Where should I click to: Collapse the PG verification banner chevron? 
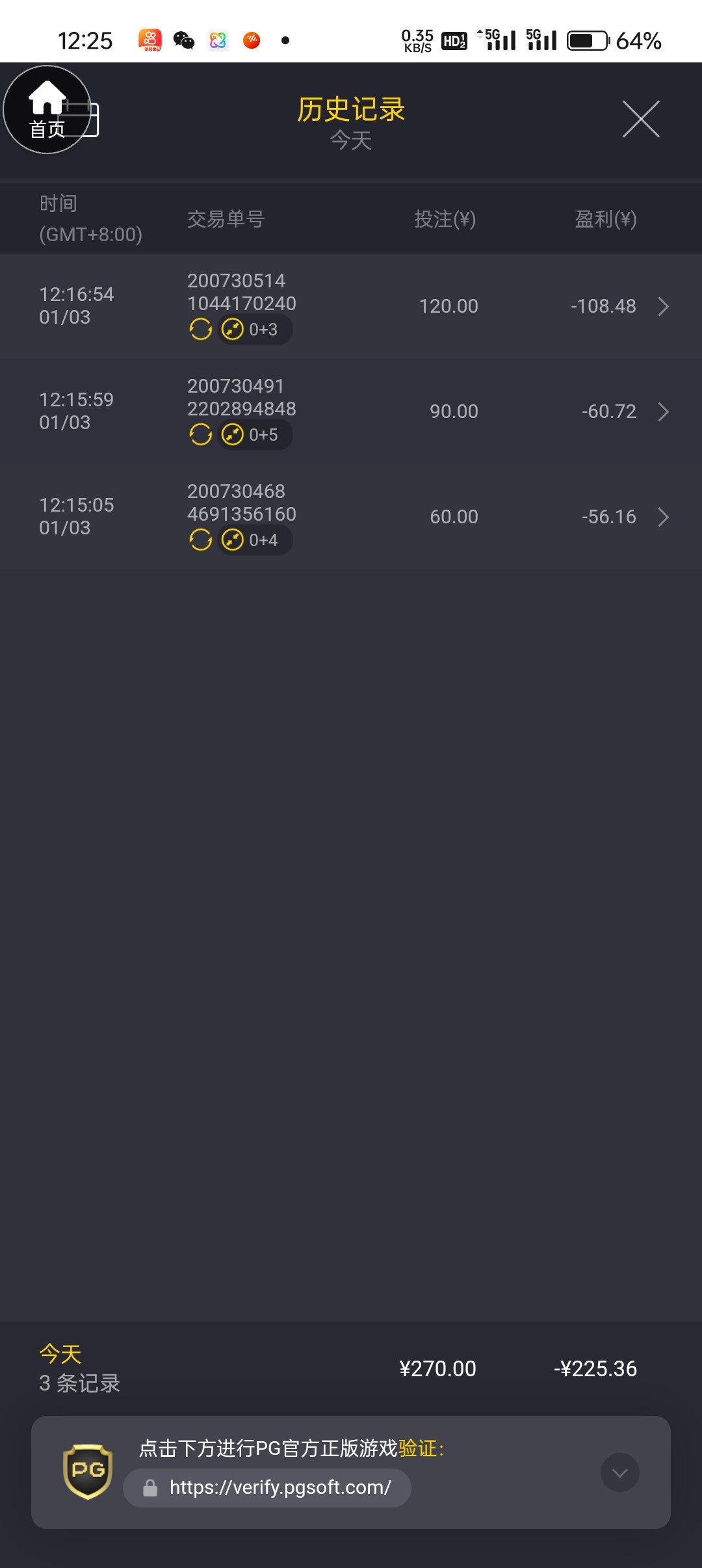(x=619, y=1472)
